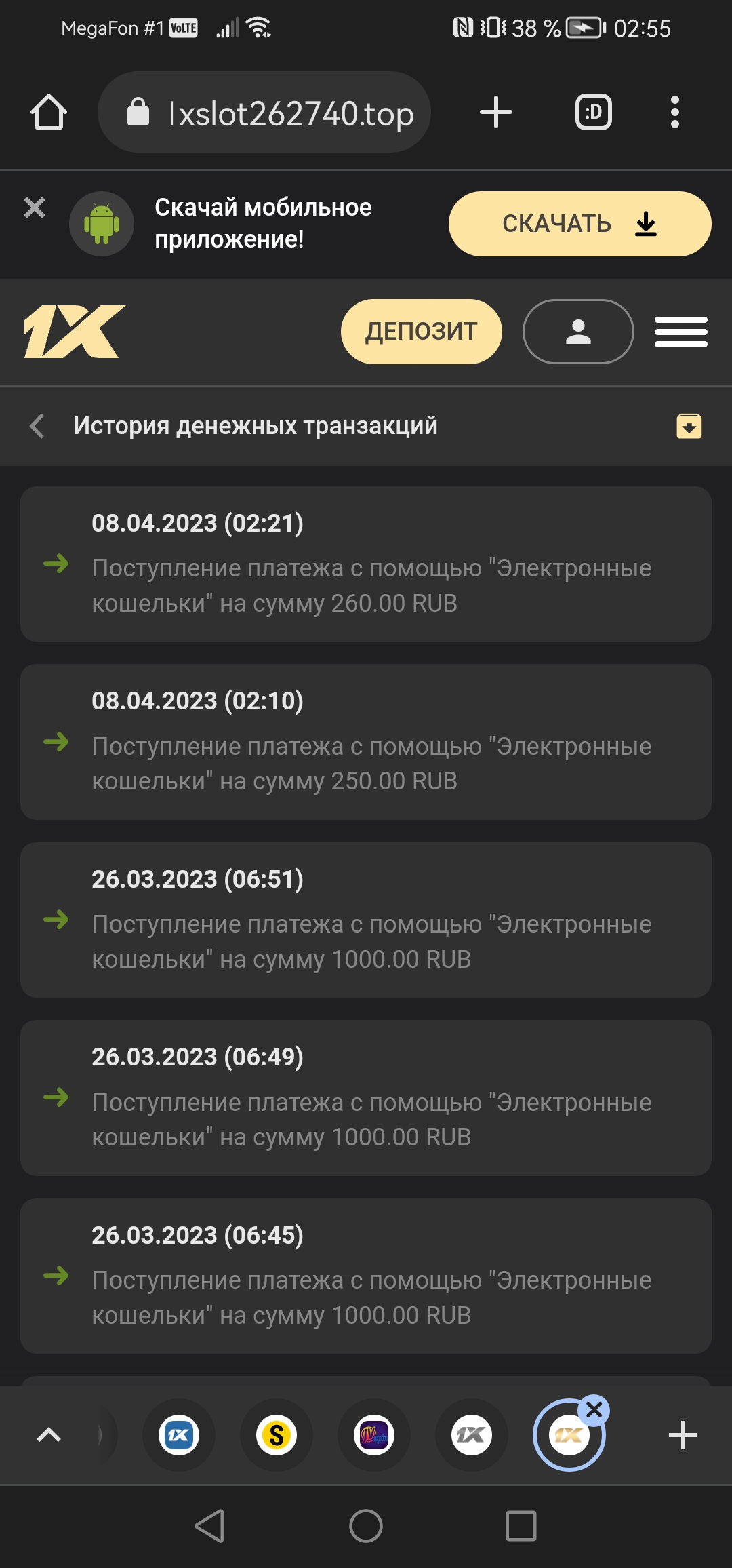Switch to the yellow S tab
732x1568 pixels.
(x=277, y=1434)
